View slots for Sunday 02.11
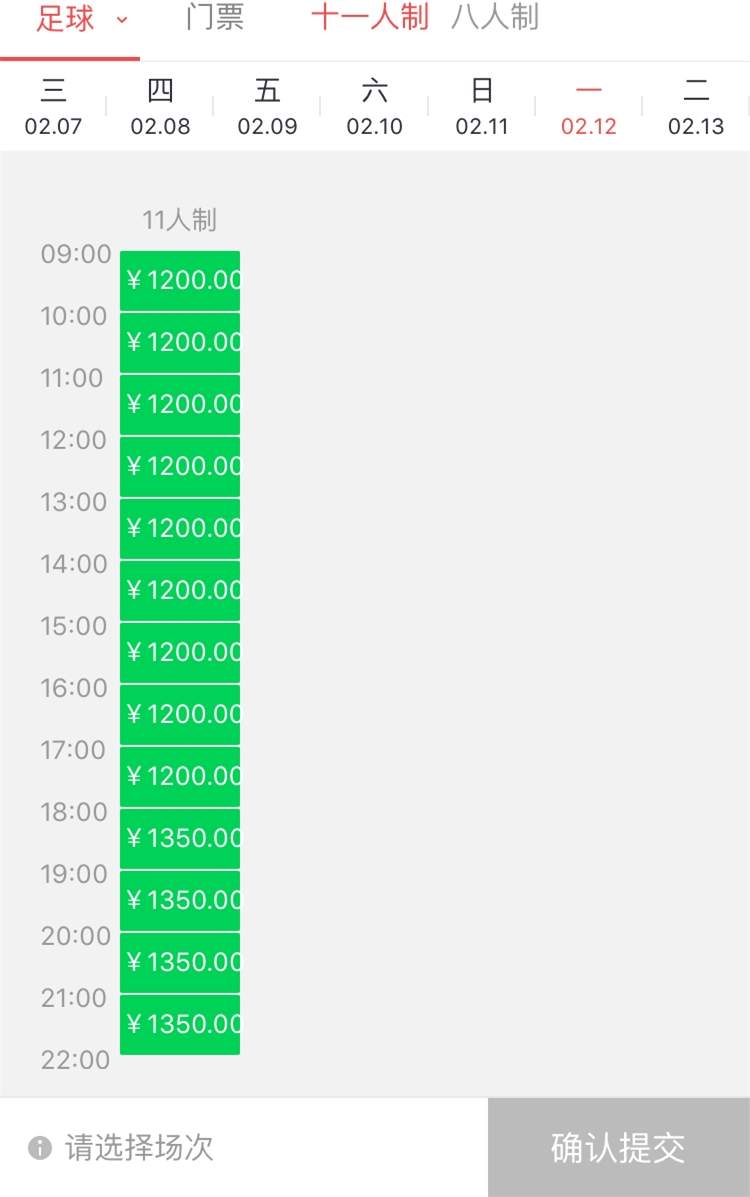This screenshot has width=750, height=1197. (482, 108)
